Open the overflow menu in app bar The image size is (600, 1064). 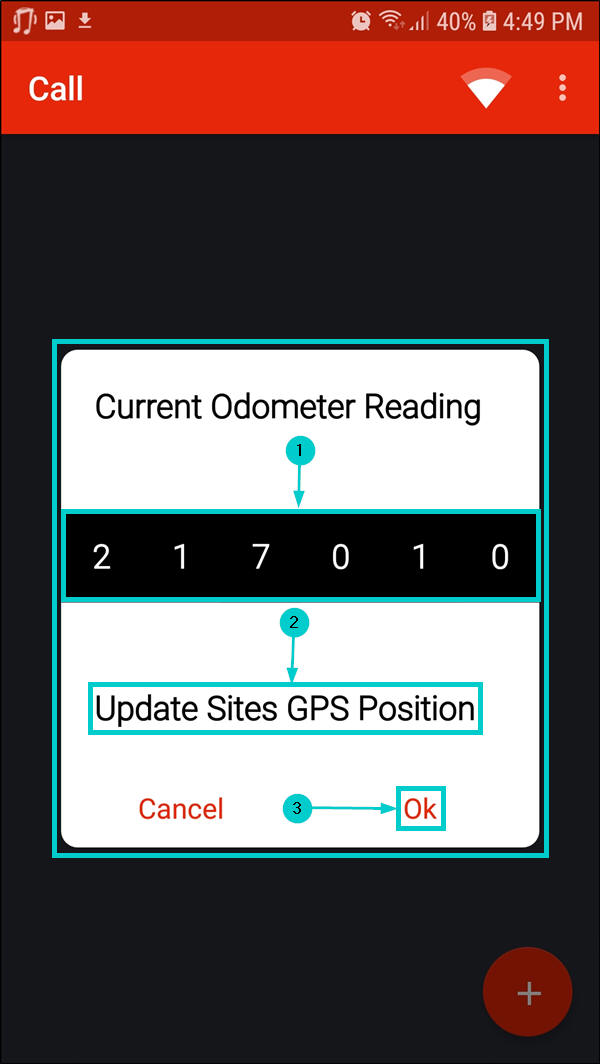tap(562, 88)
